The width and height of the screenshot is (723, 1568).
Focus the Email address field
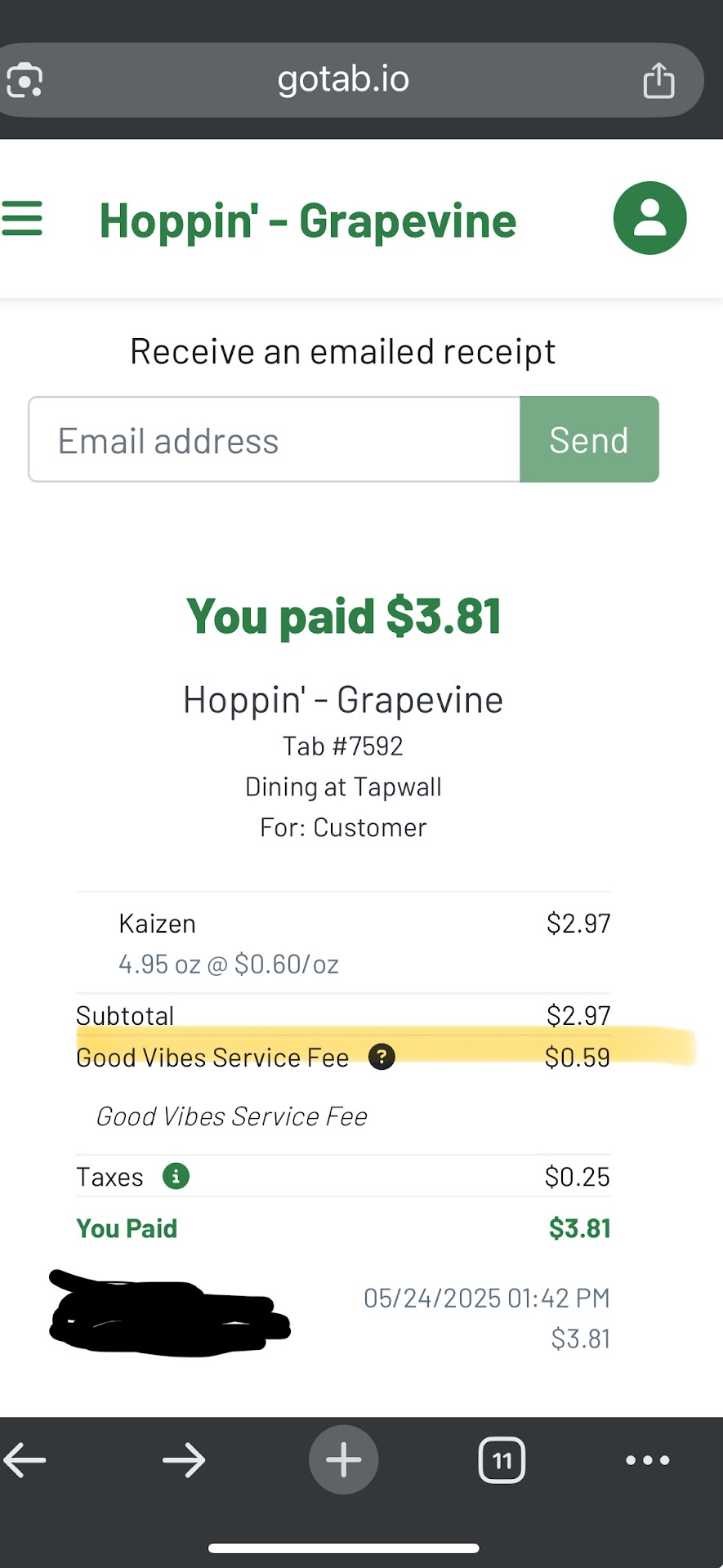pos(274,440)
